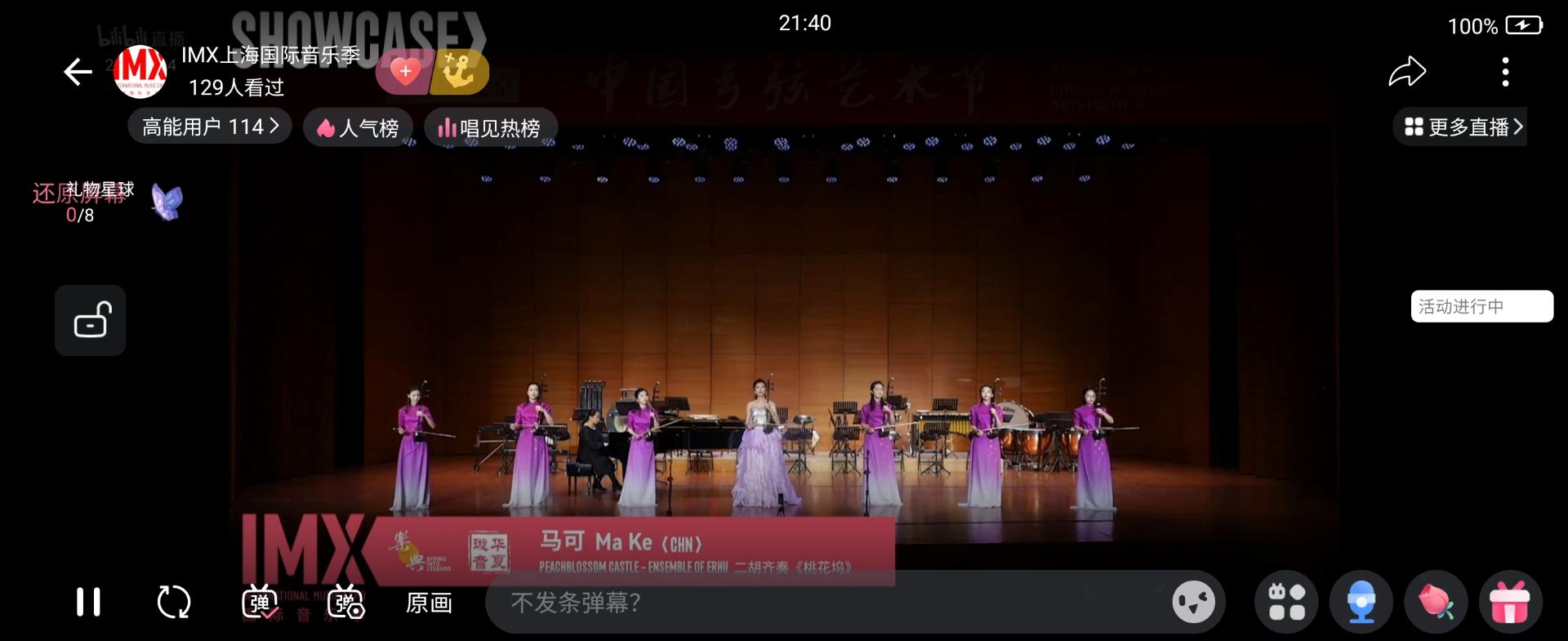The width and height of the screenshot is (1568, 641).
Task: Open the gift box panel
Action: (1510, 603)
